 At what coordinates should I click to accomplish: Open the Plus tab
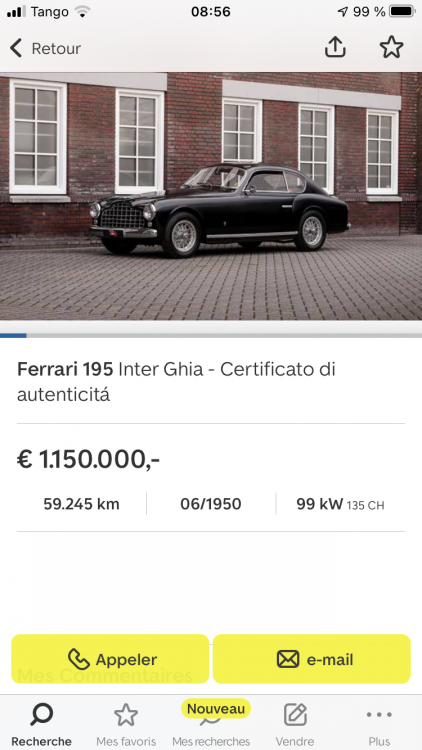tap(379, 724)
